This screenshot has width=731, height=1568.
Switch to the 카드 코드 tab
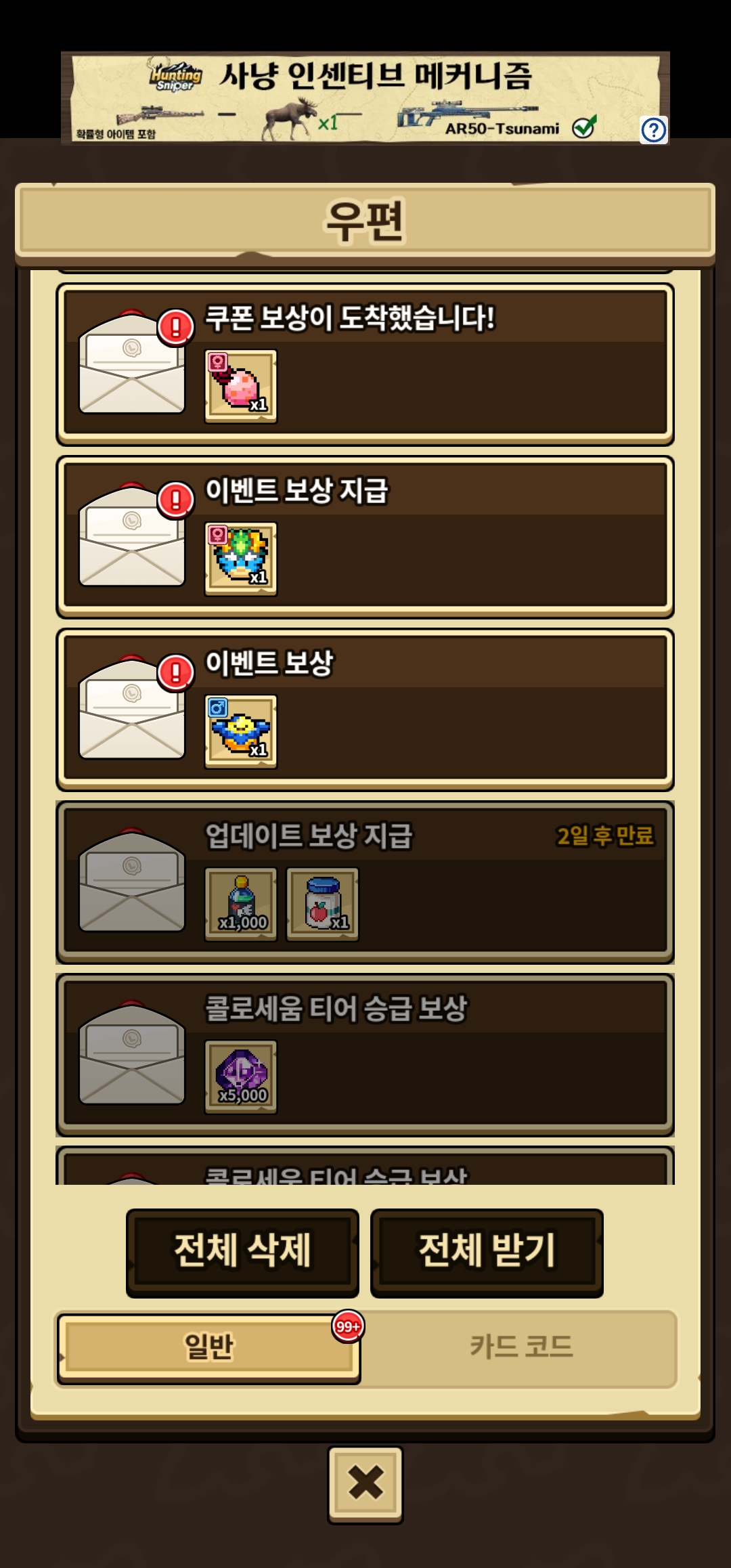pyautogui.click(x=520, y=1347)
